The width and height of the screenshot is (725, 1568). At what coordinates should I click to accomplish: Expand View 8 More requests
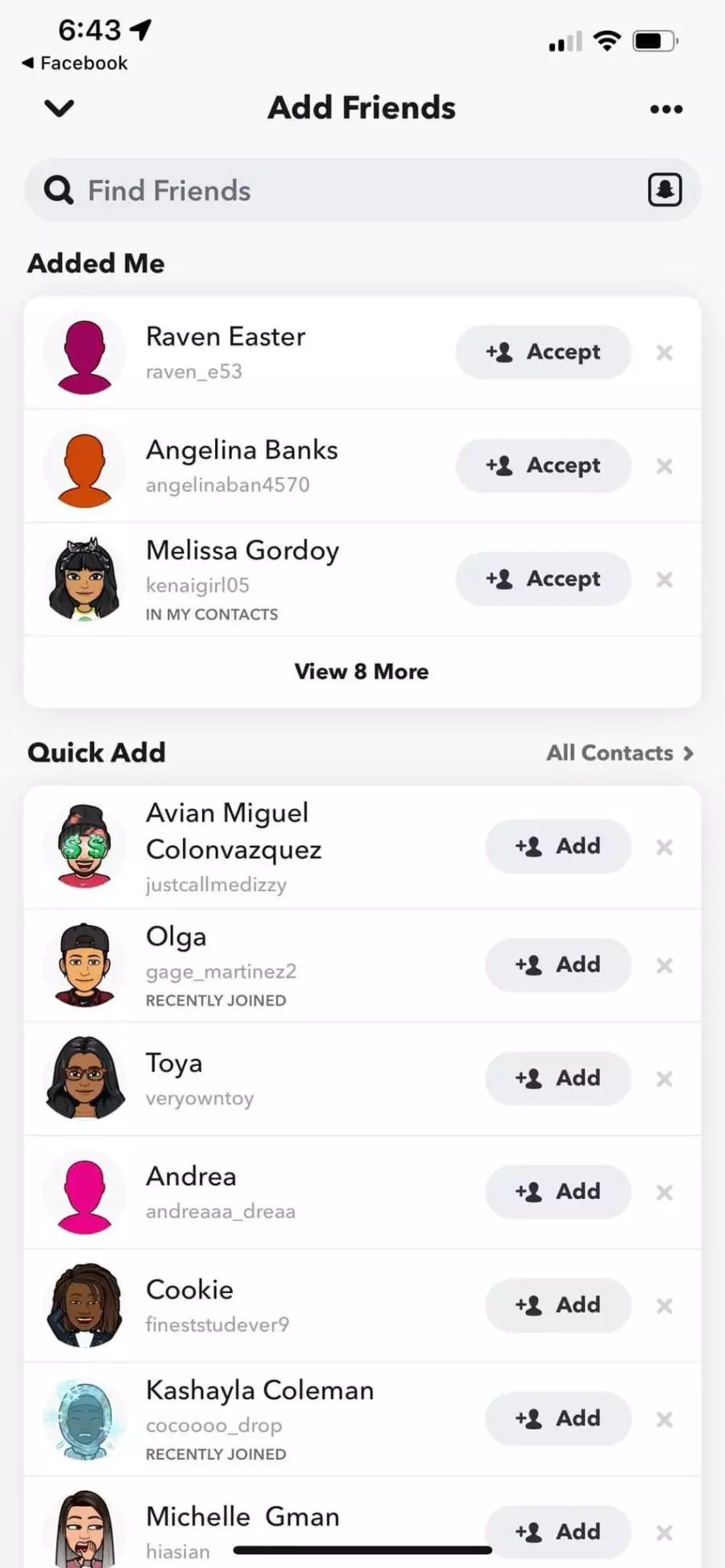pyautogui.click(x=362, y=671)
